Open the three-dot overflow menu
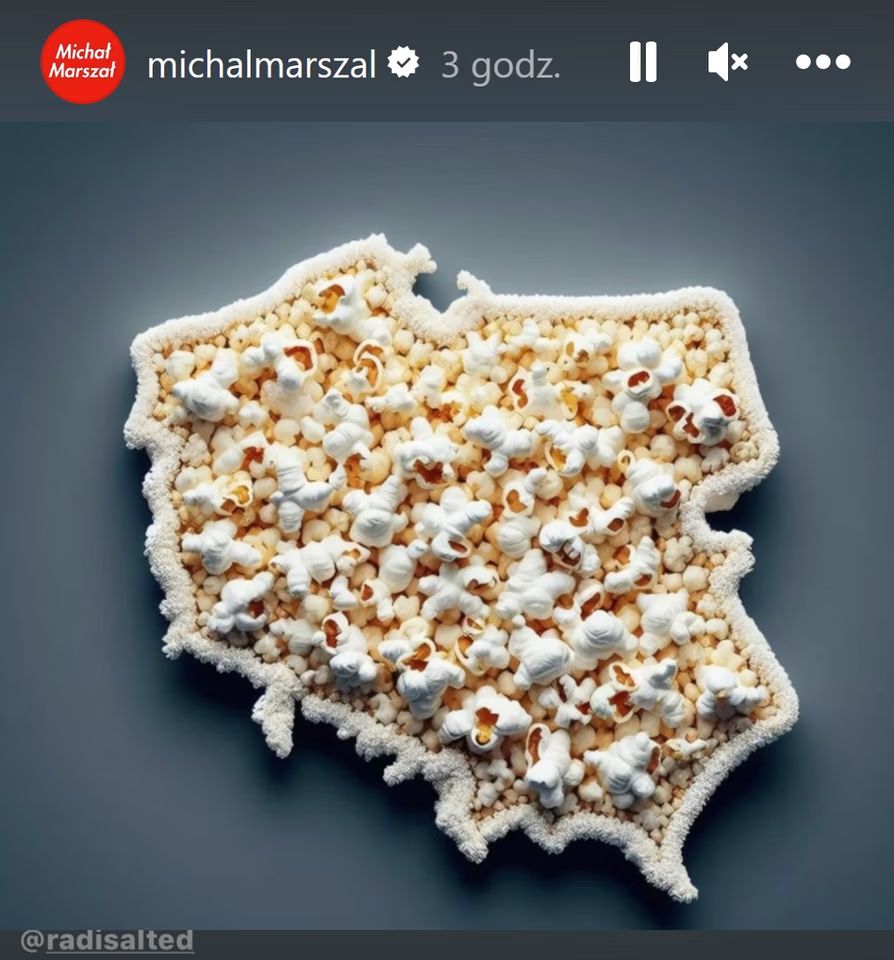 point(822,62)
